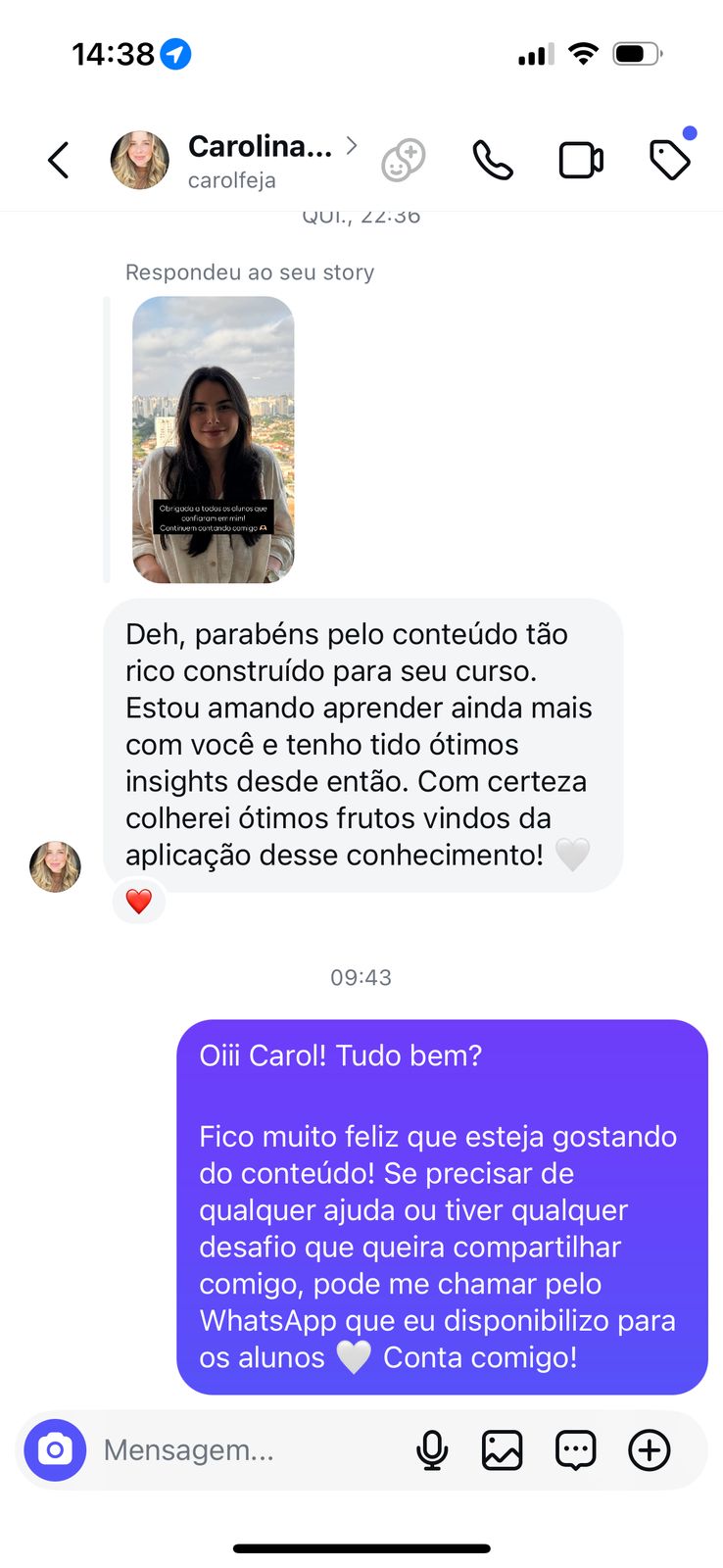The height and width of the screenshot is (1568, 723).
Task: Open Carolina's profile picture in the header
Action: [139, 159]
